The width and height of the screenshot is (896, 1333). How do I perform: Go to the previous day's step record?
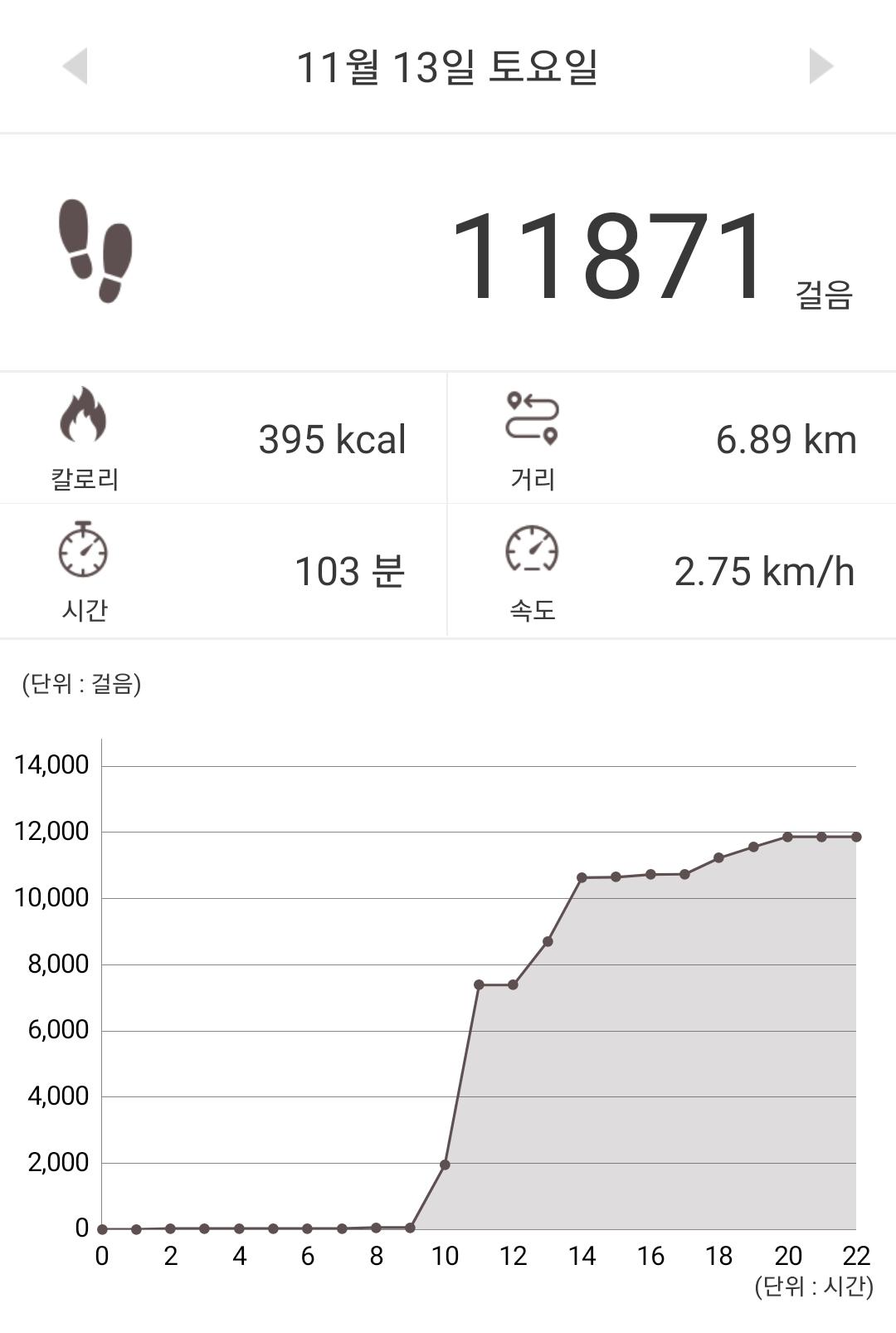[x=75, y=66]
